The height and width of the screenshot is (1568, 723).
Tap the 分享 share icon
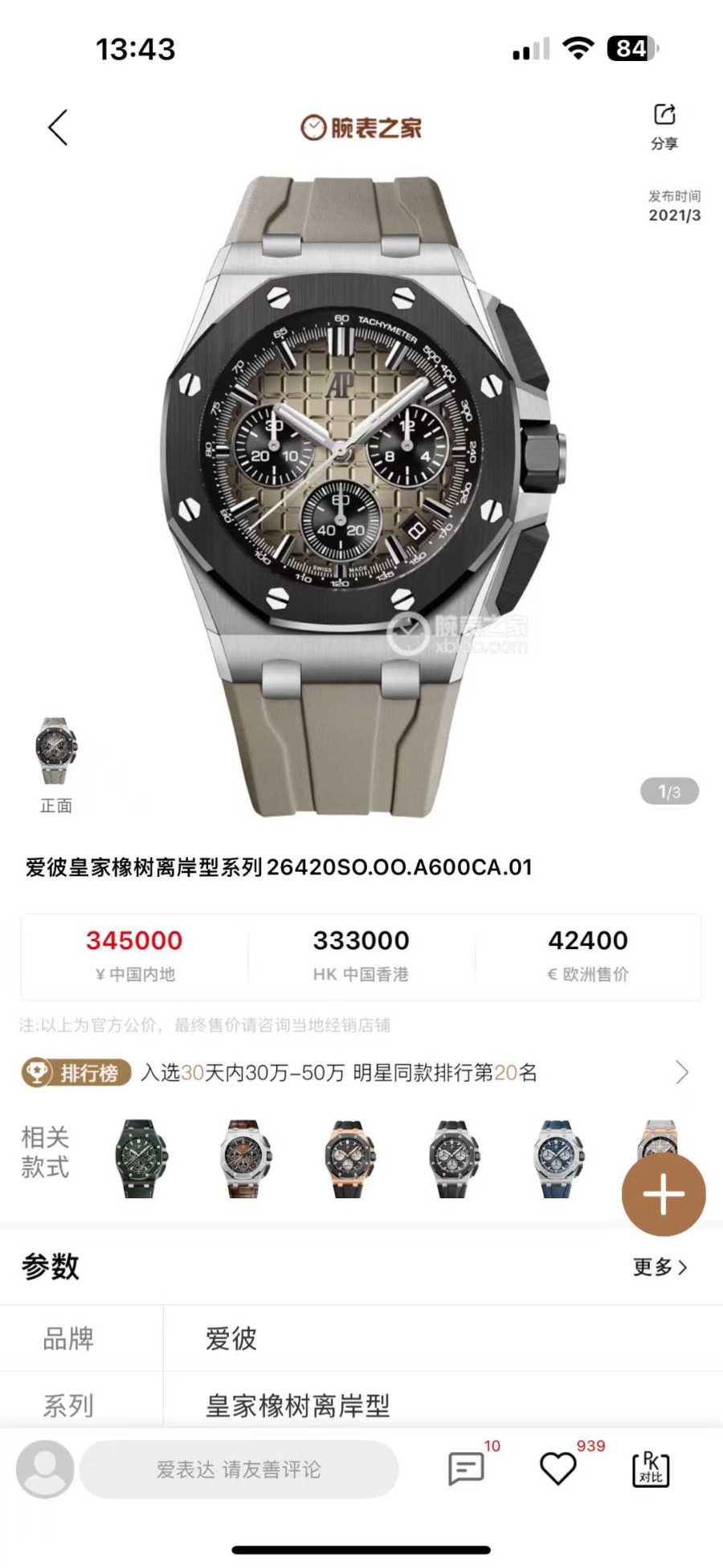(663, 125)
